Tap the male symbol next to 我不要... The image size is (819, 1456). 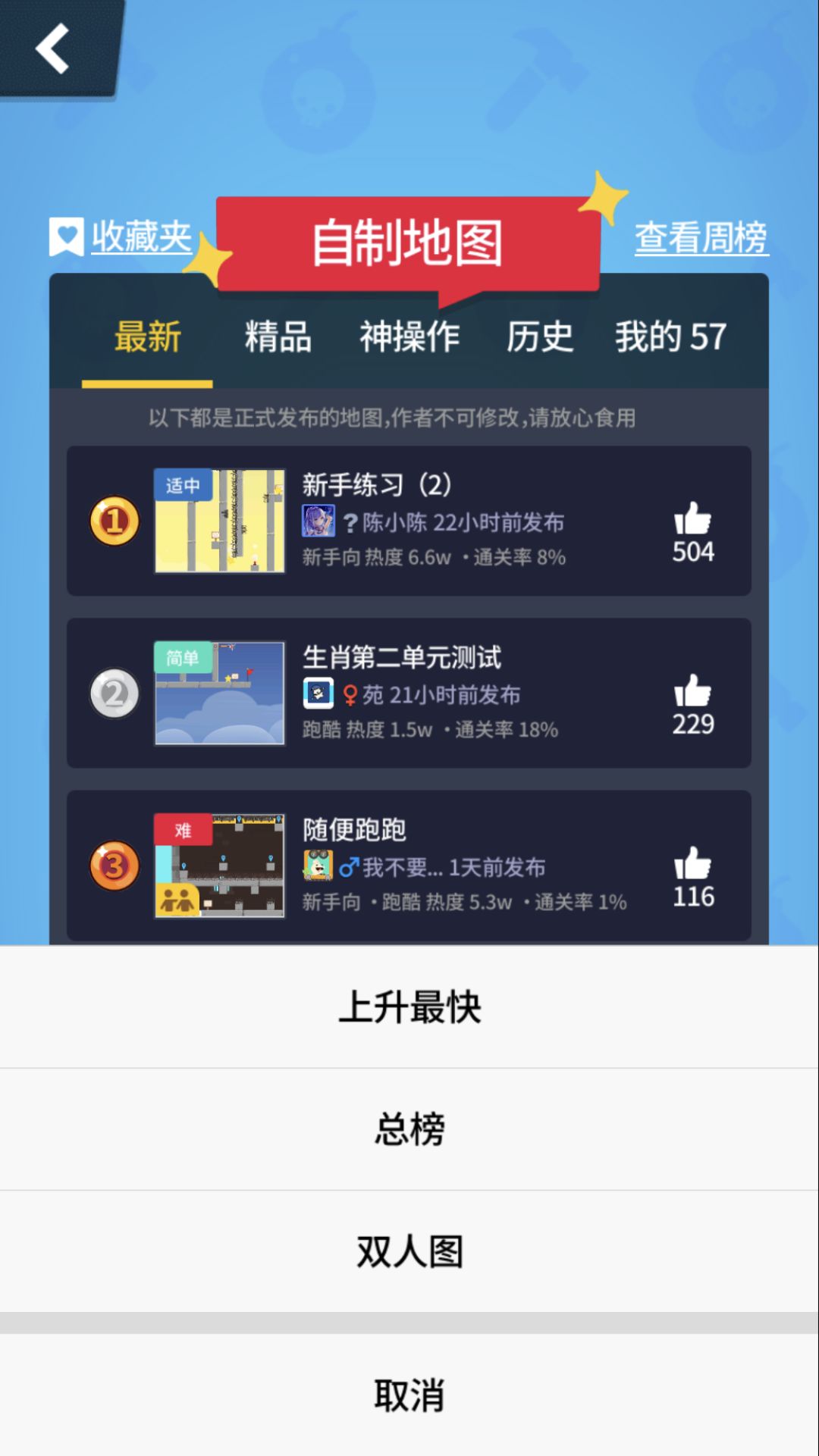(x=349, y=866)
